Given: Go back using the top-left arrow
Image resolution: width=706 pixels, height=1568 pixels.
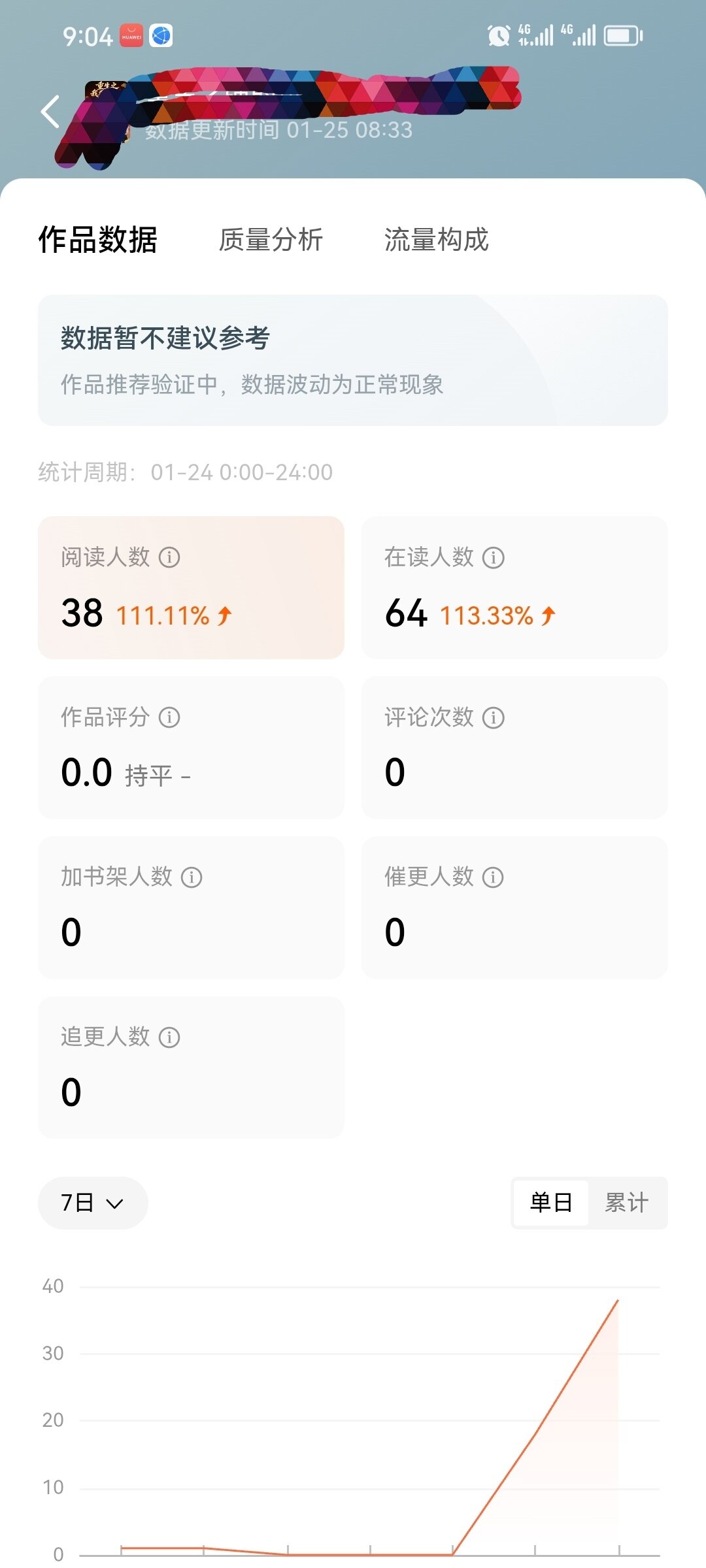Looking at the screenshot, I should point(50,111).
